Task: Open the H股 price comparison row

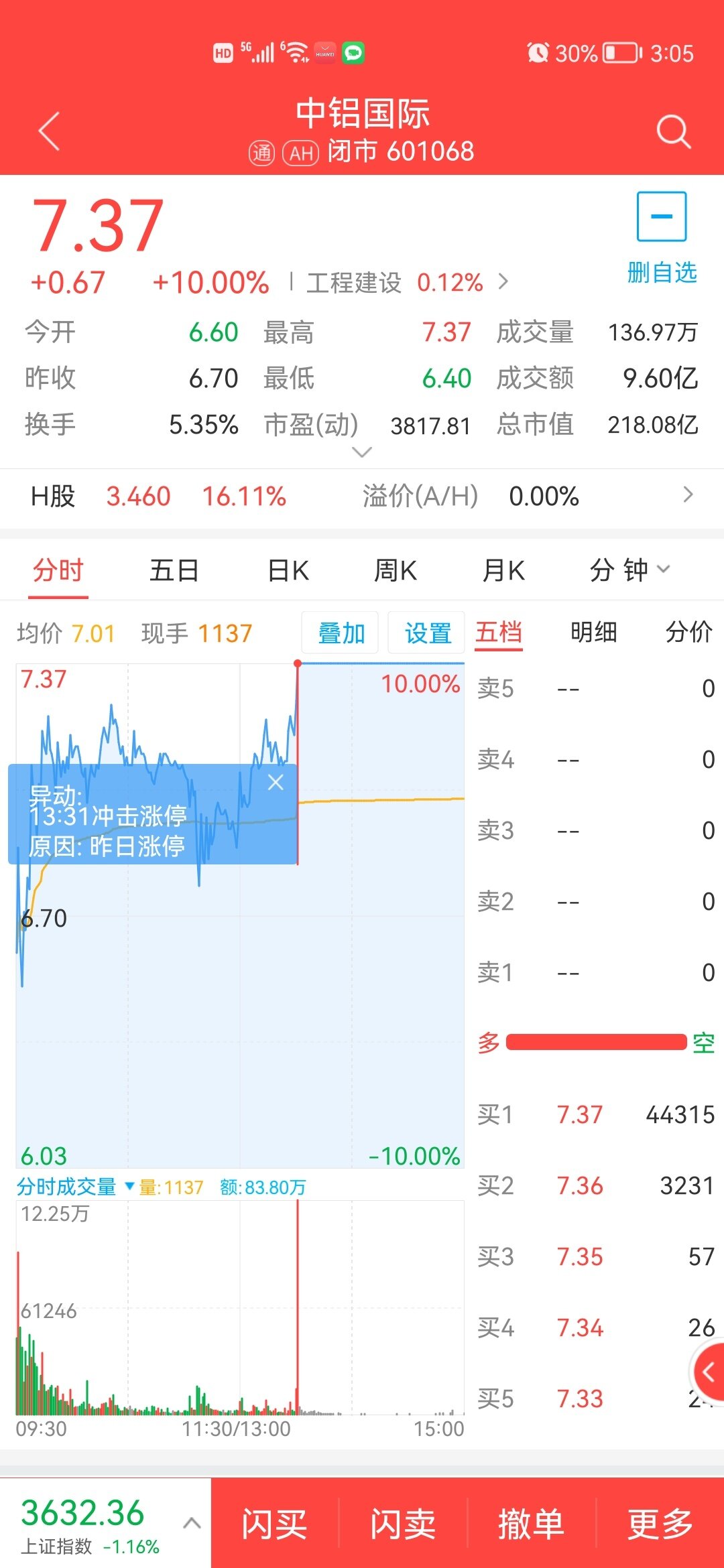Action: point(362,497)
